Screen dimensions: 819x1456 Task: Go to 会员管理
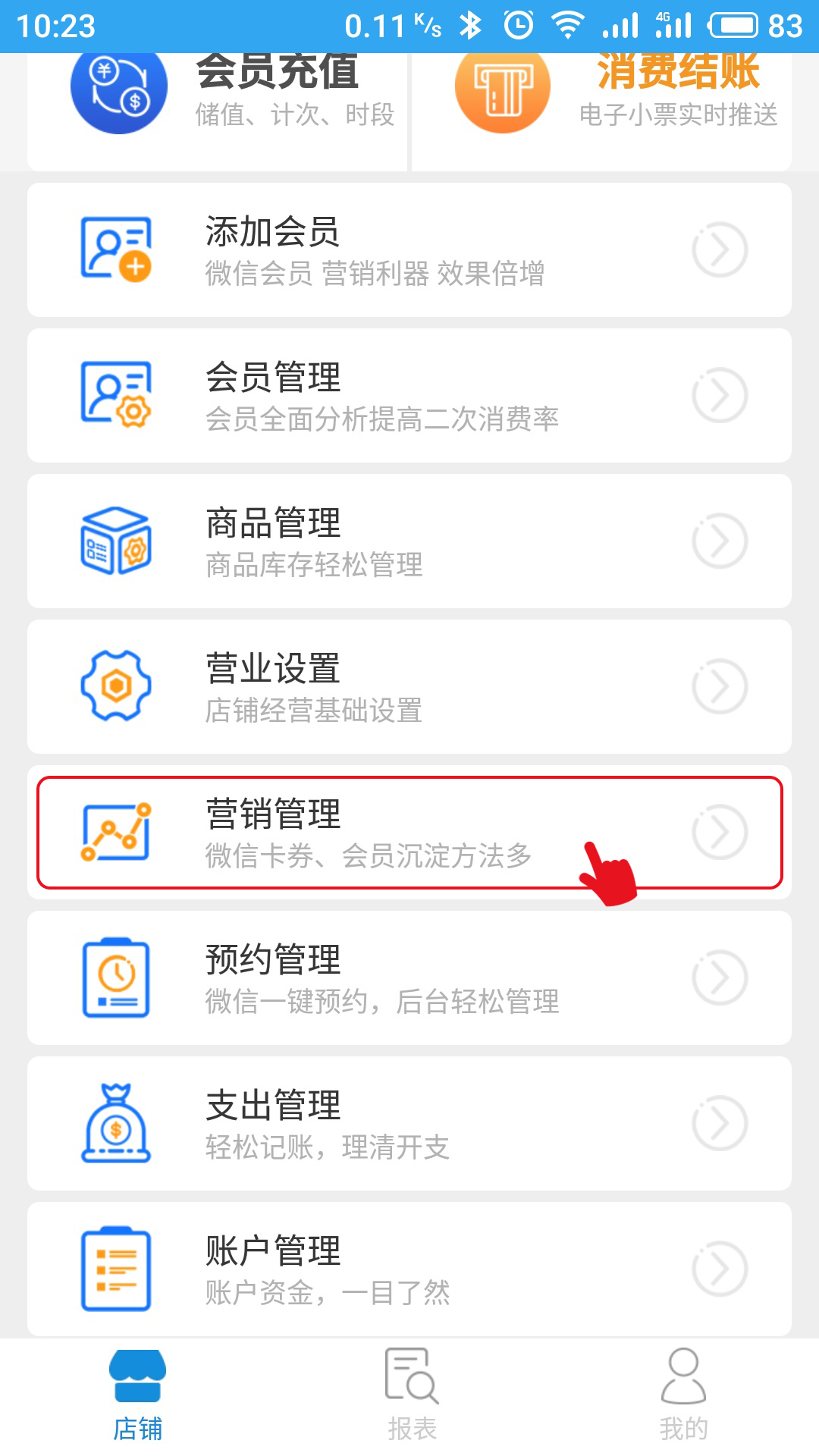point(409,395)
